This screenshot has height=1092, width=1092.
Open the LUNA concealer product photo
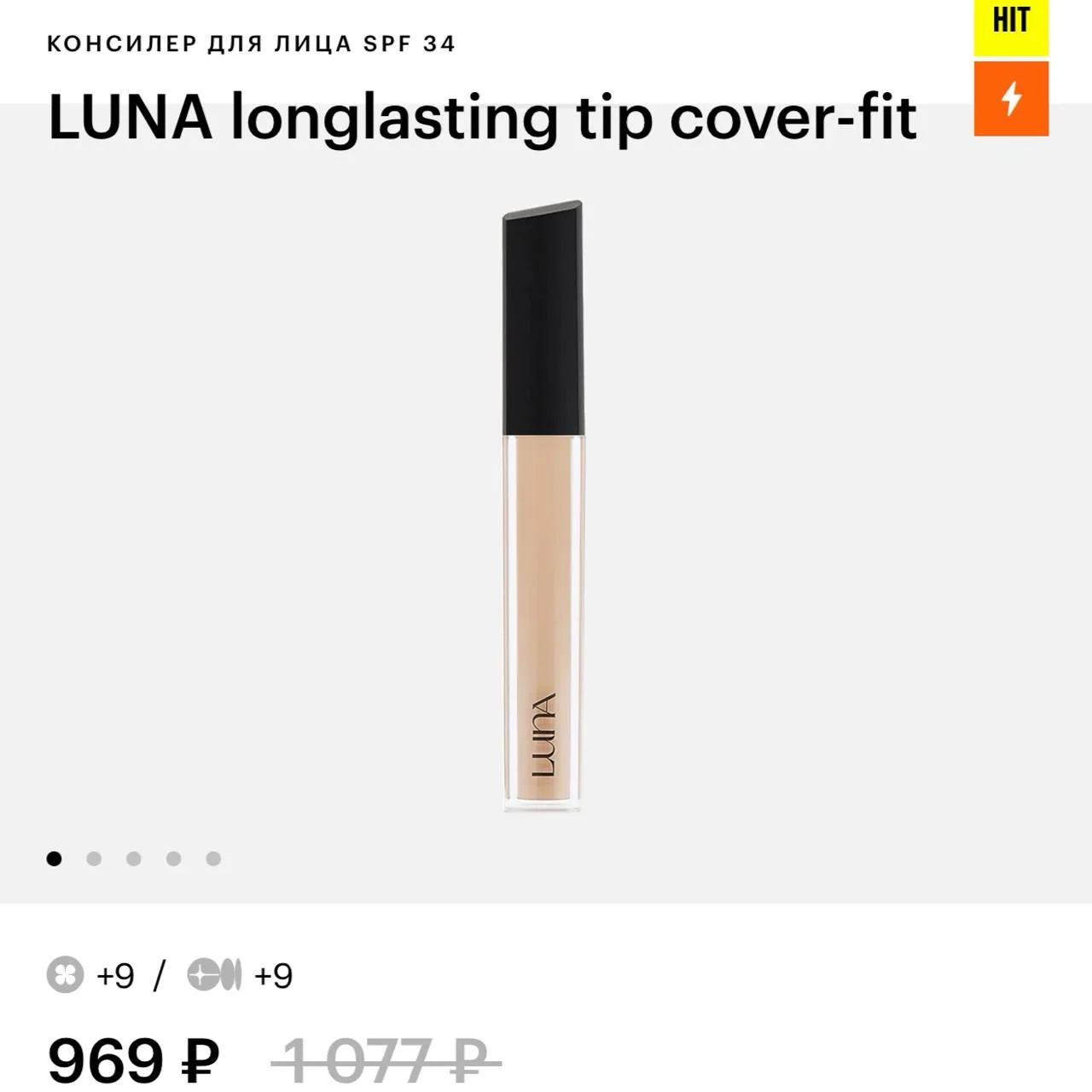[x=543, y=505]
